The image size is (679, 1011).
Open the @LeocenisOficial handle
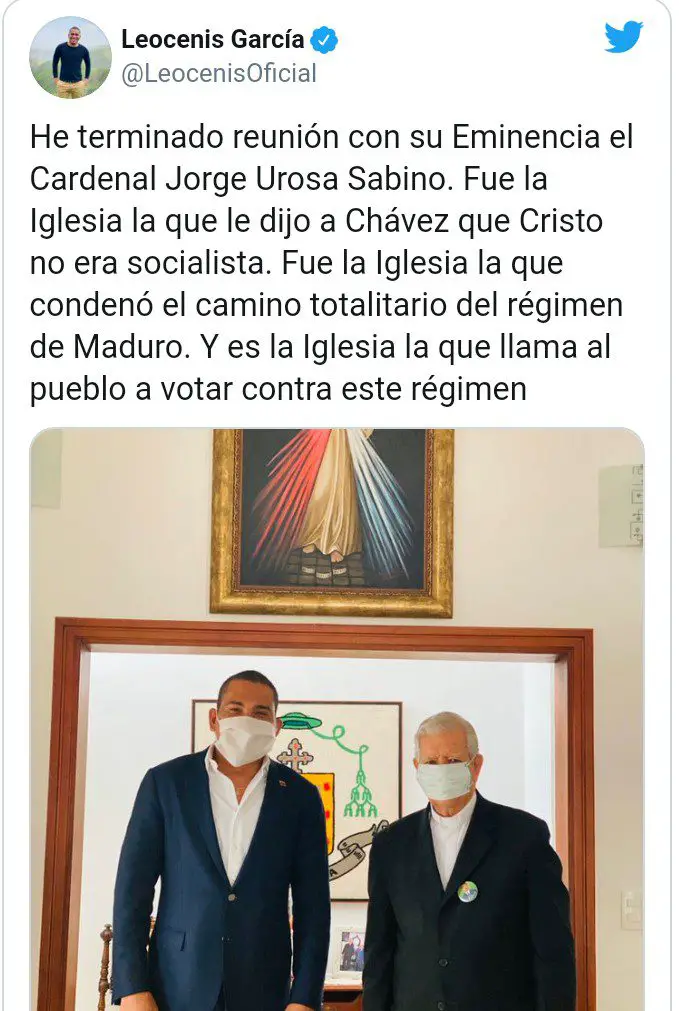click(218, 74)
